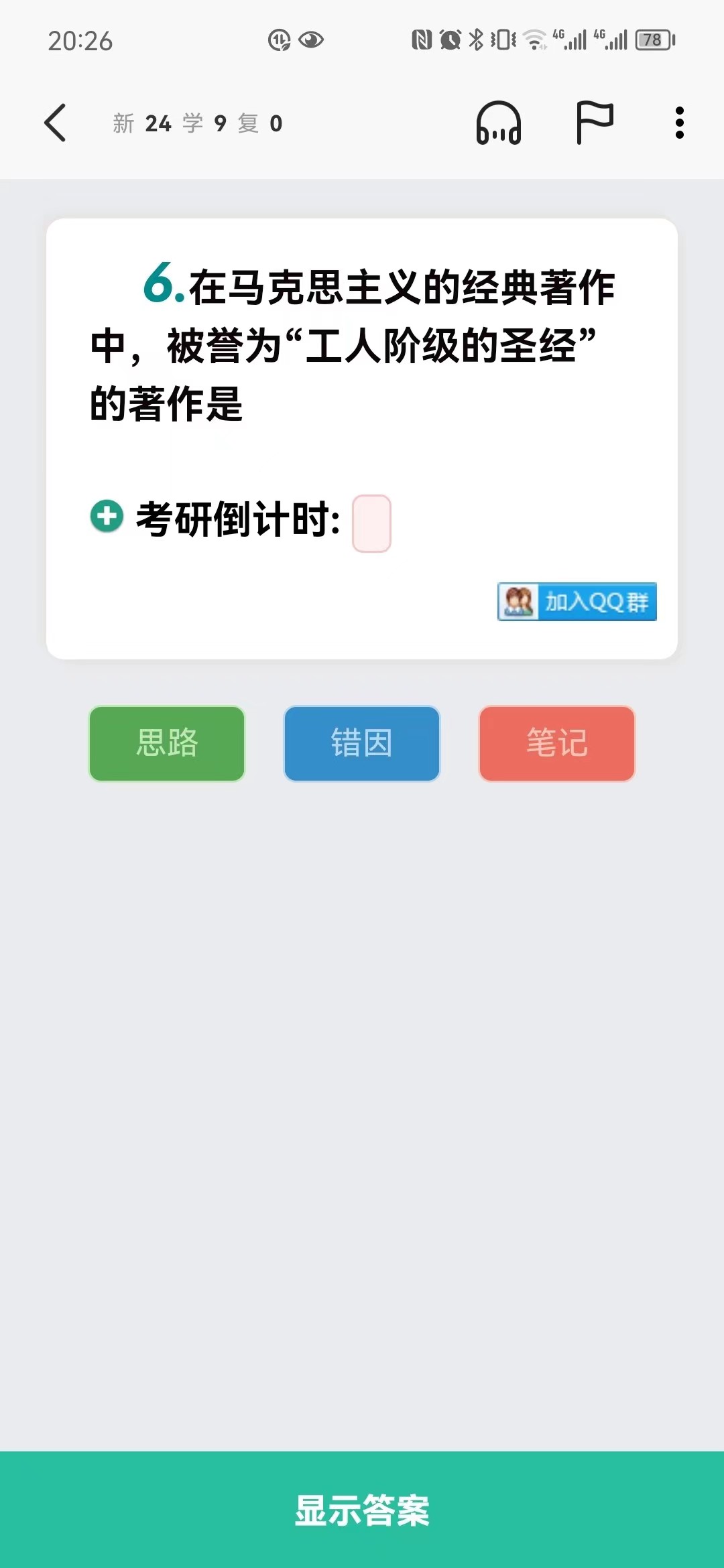Go back using the top-left arrow

pyautogui.click(x=56, y=123)
